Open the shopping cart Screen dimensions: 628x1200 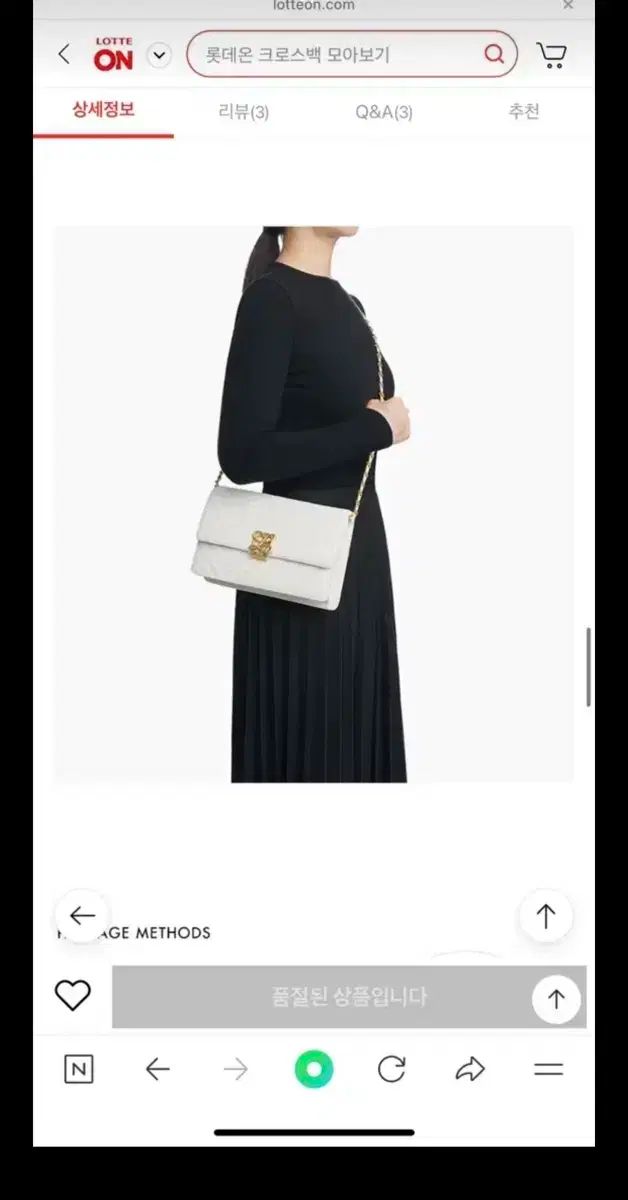coord(551,54)
